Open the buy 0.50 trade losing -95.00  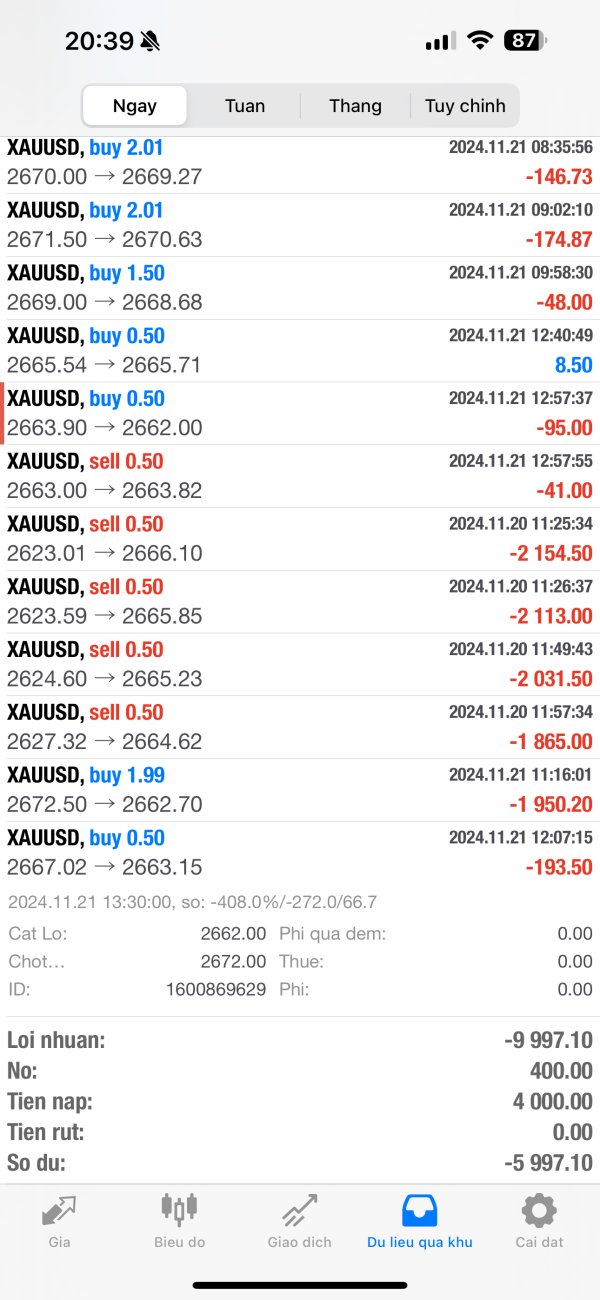tap(300, 414)
